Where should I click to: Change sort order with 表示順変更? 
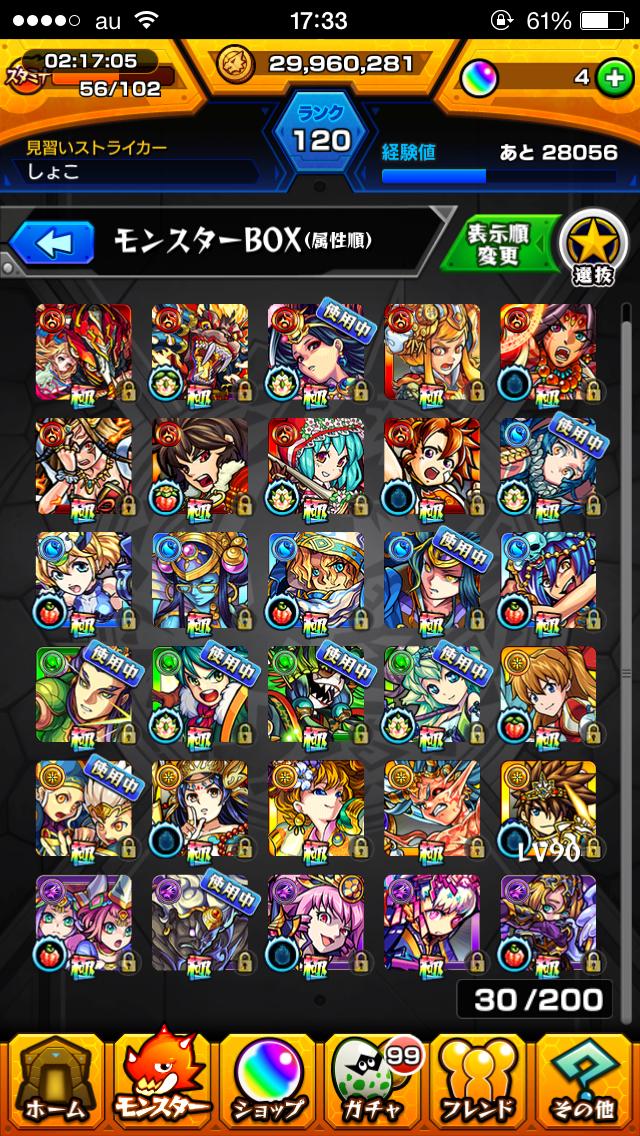[498, 243]
